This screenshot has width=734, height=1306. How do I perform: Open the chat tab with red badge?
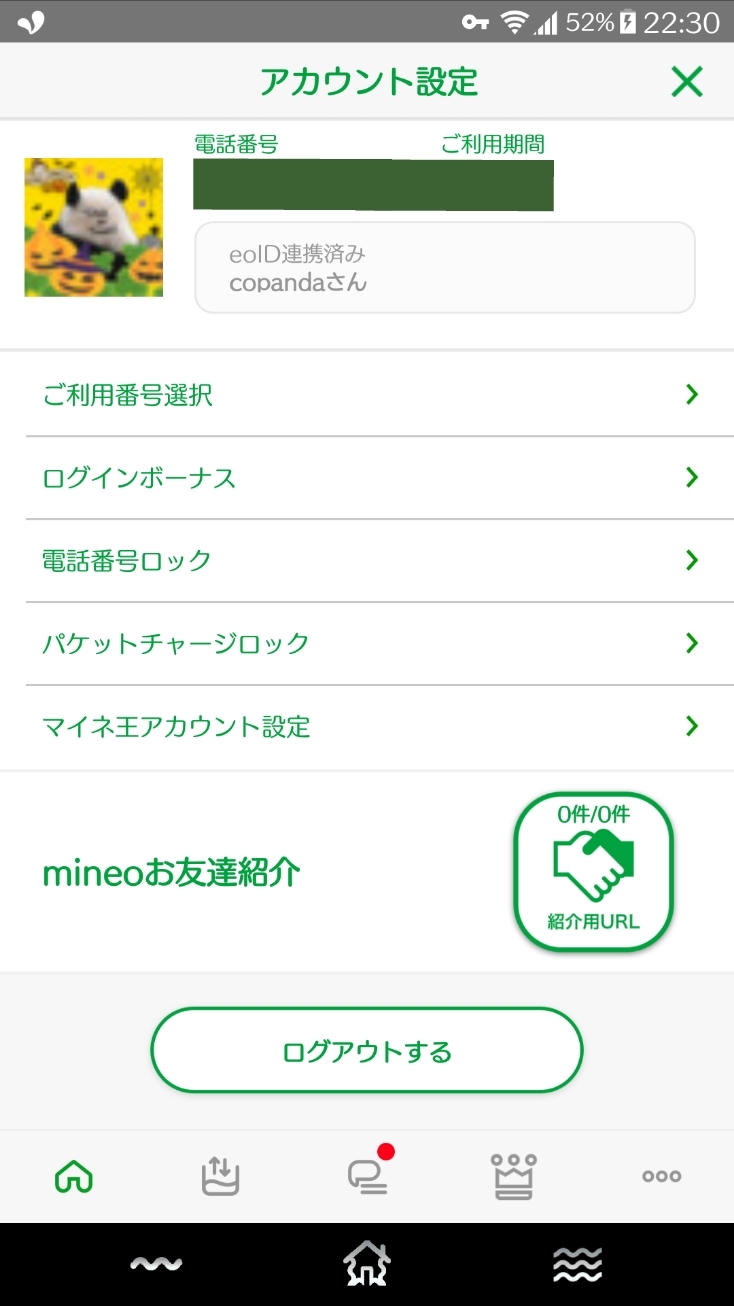coord(367,1177)
